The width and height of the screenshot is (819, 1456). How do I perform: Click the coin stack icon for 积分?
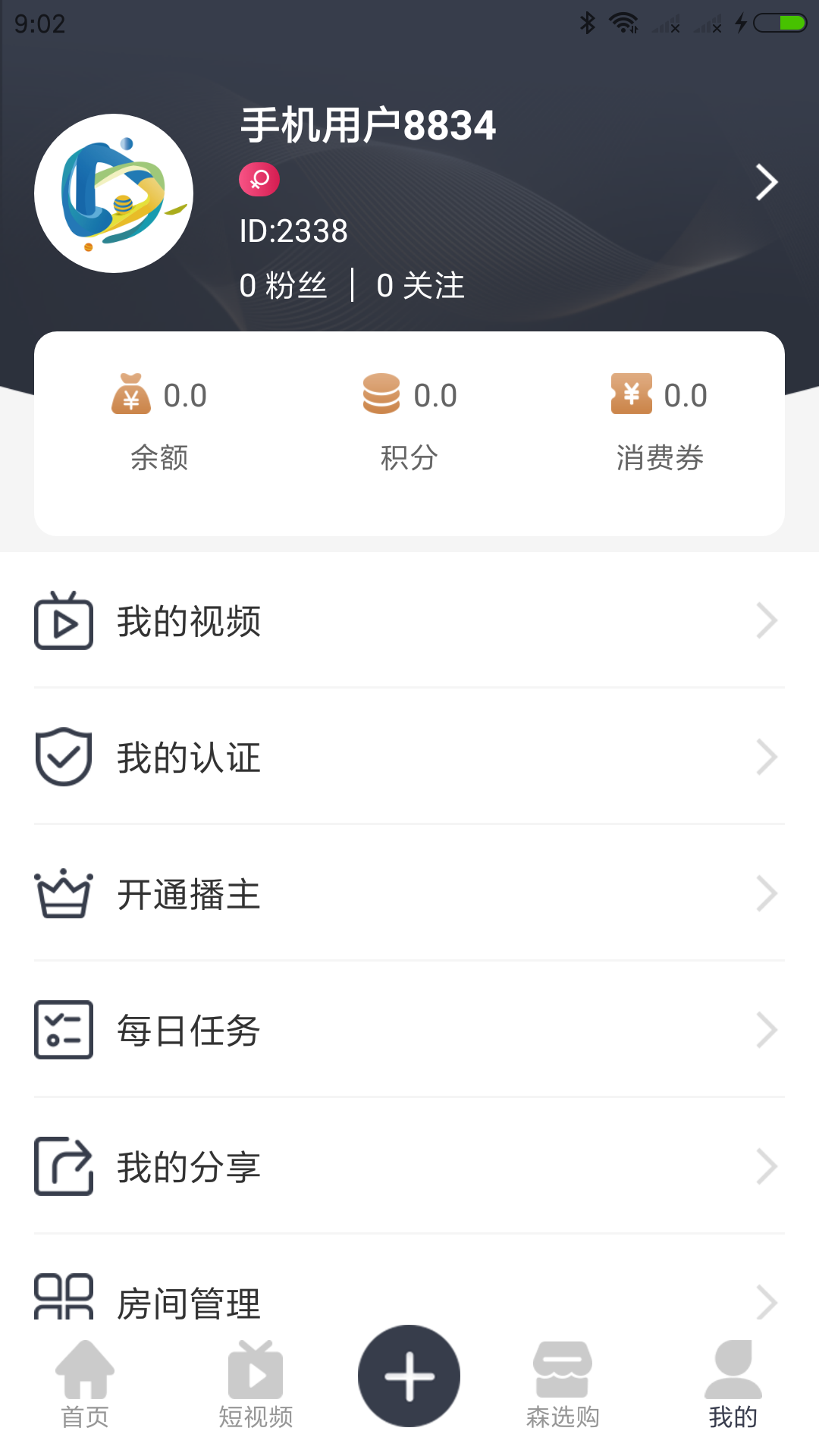[x=383, y=394]
